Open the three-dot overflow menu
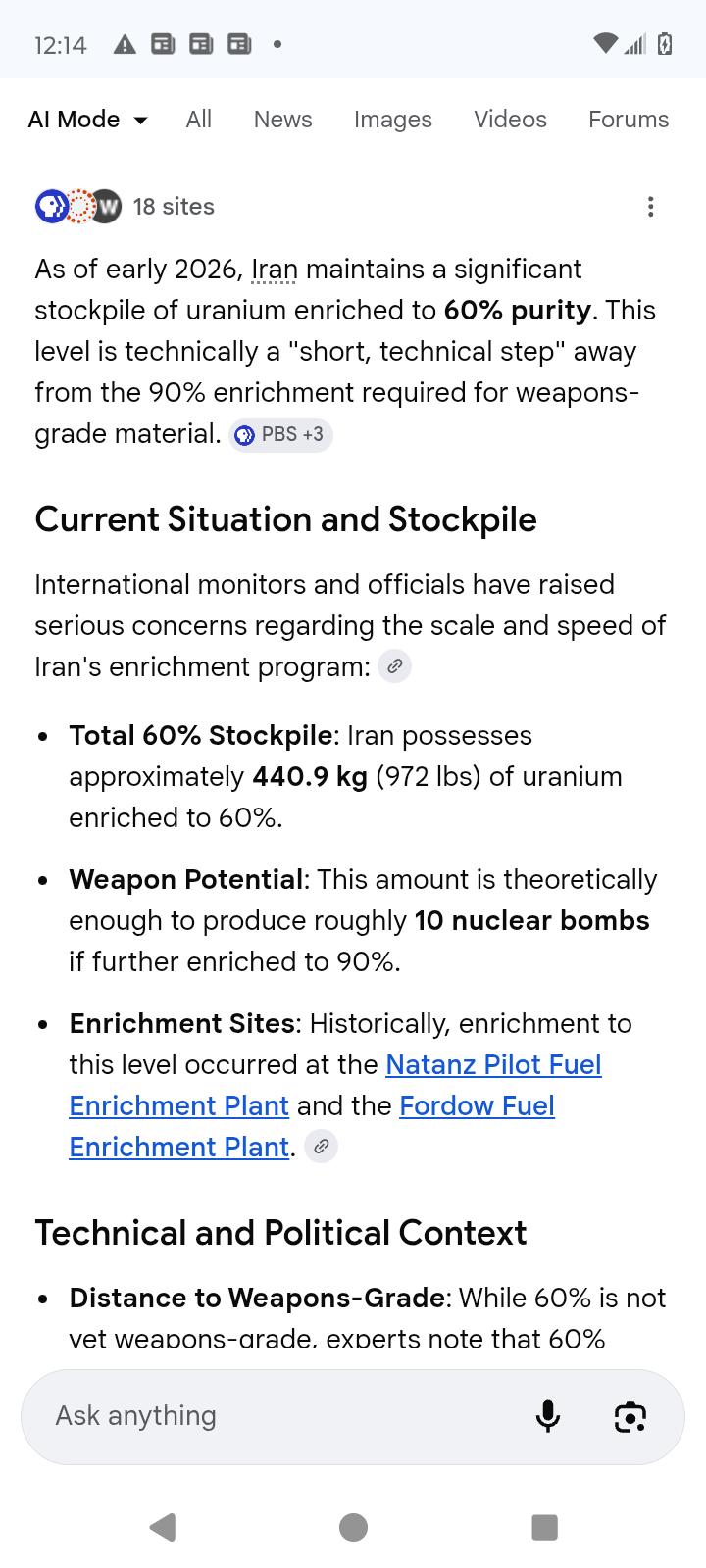706x1568 pixels. tap(650, 207)
